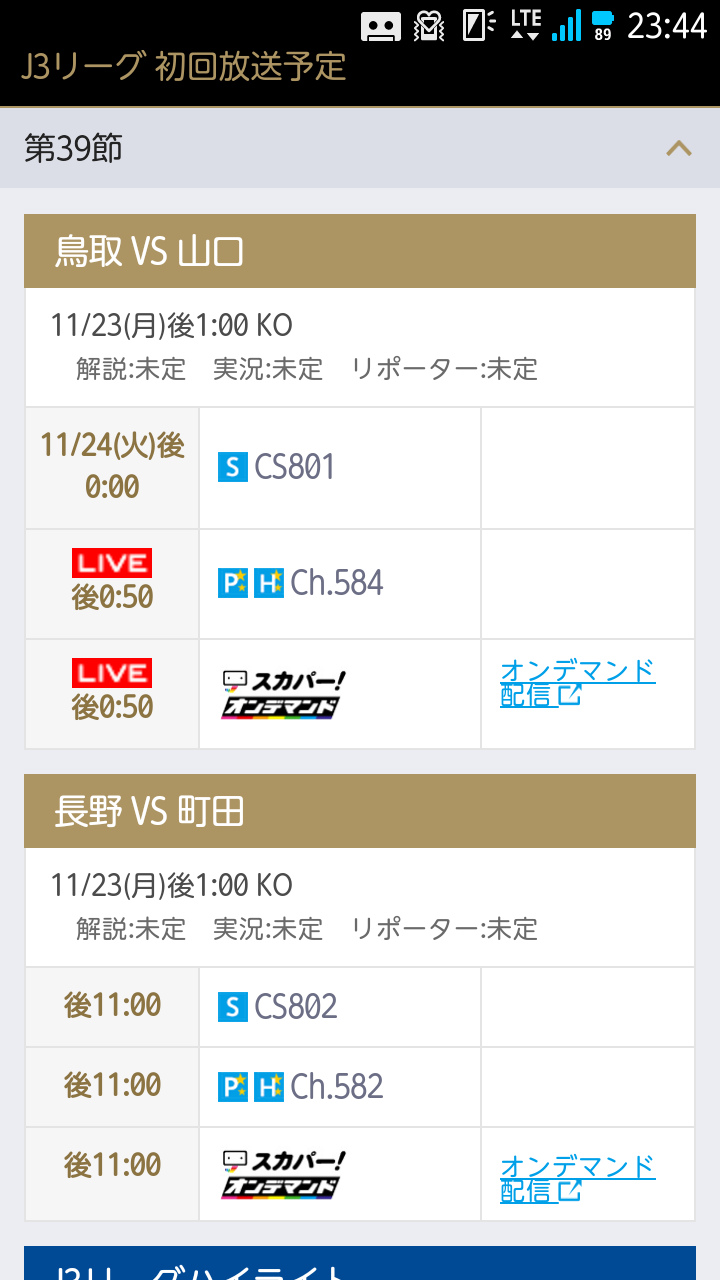Screen dimensions: 720x1280
Task: Collapse the 第39節 section
Action: tap(678, 149)
